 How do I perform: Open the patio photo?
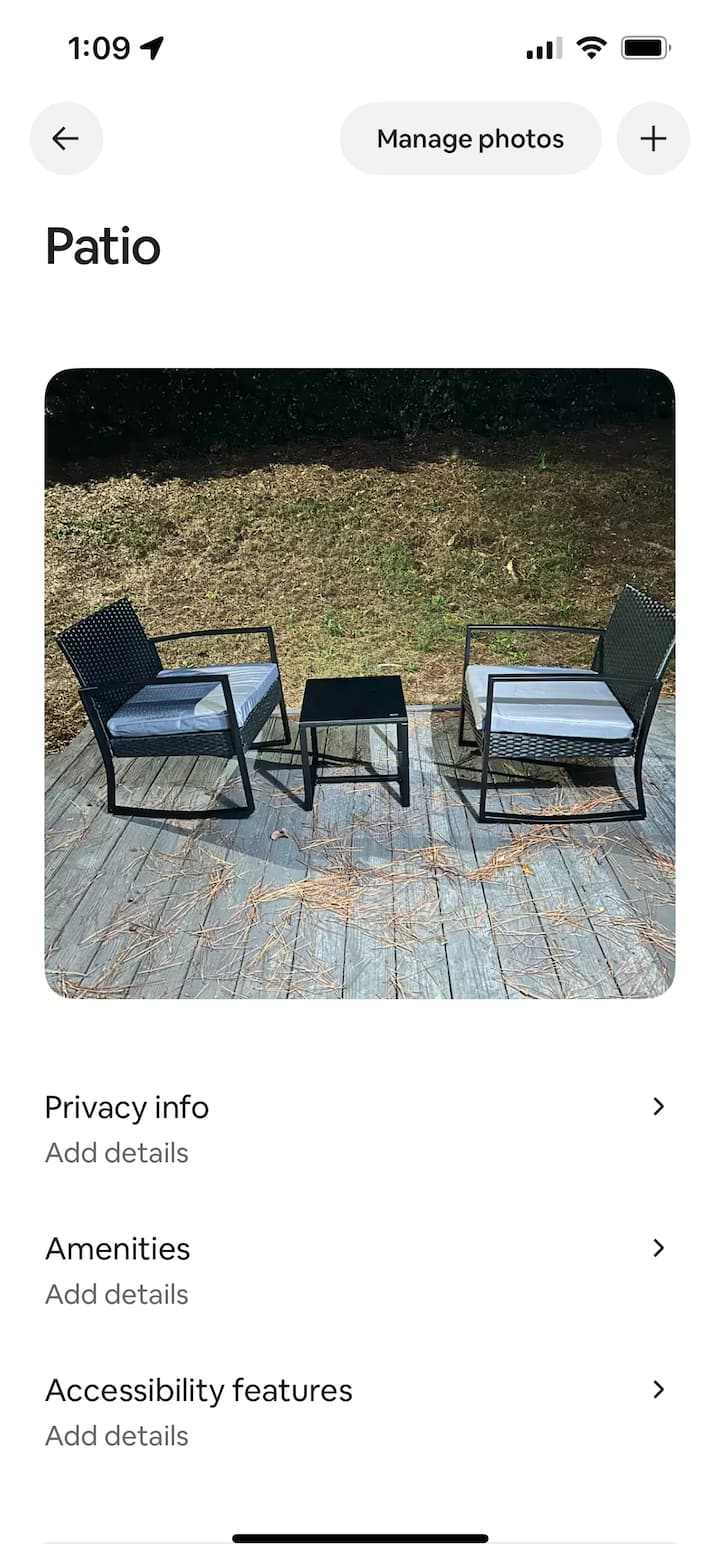[x=360, y=683]
